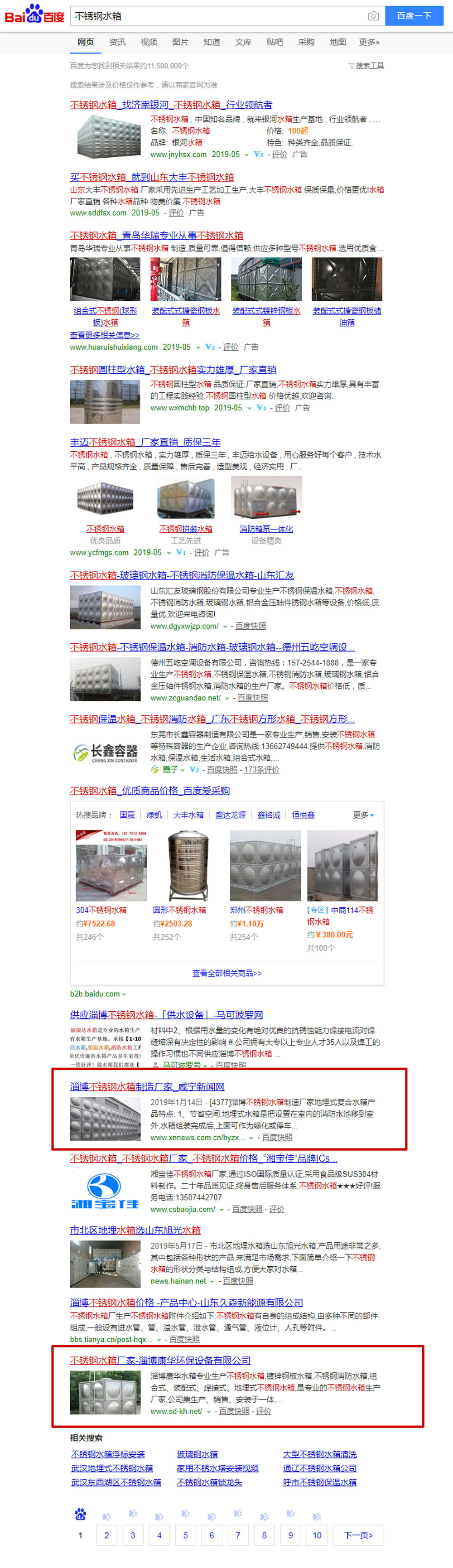Open 查看全部相关商品>> link
This screenshot has width=453, height=1568.
226,973
